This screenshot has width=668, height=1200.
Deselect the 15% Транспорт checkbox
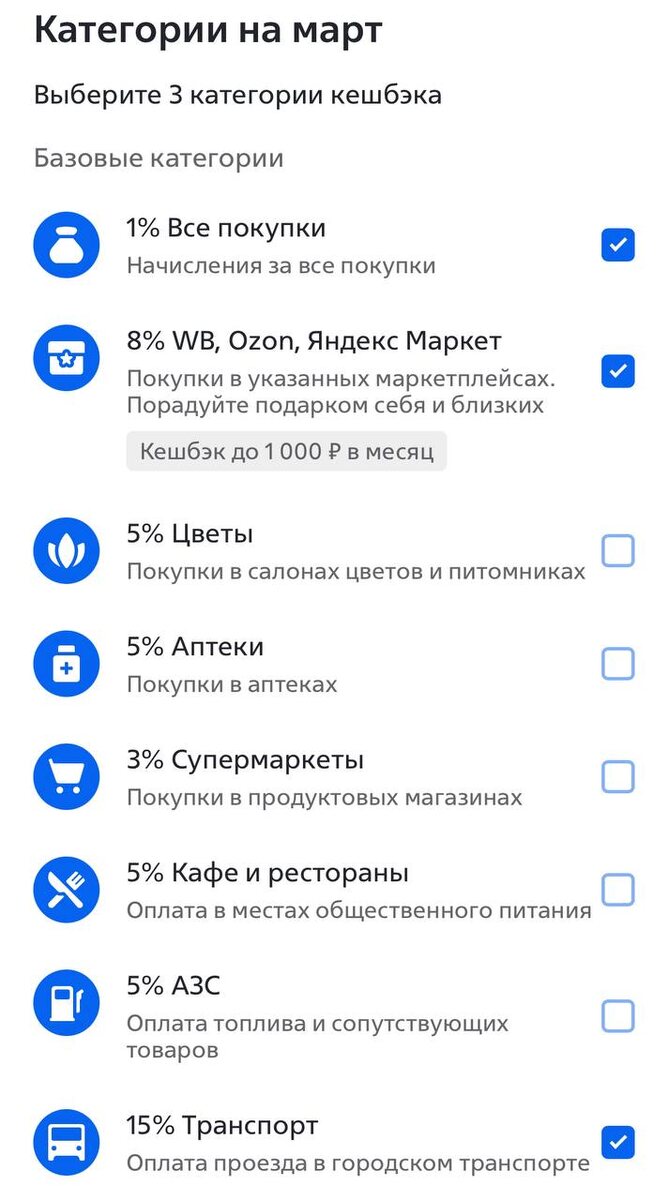[x=617, y=1142]
